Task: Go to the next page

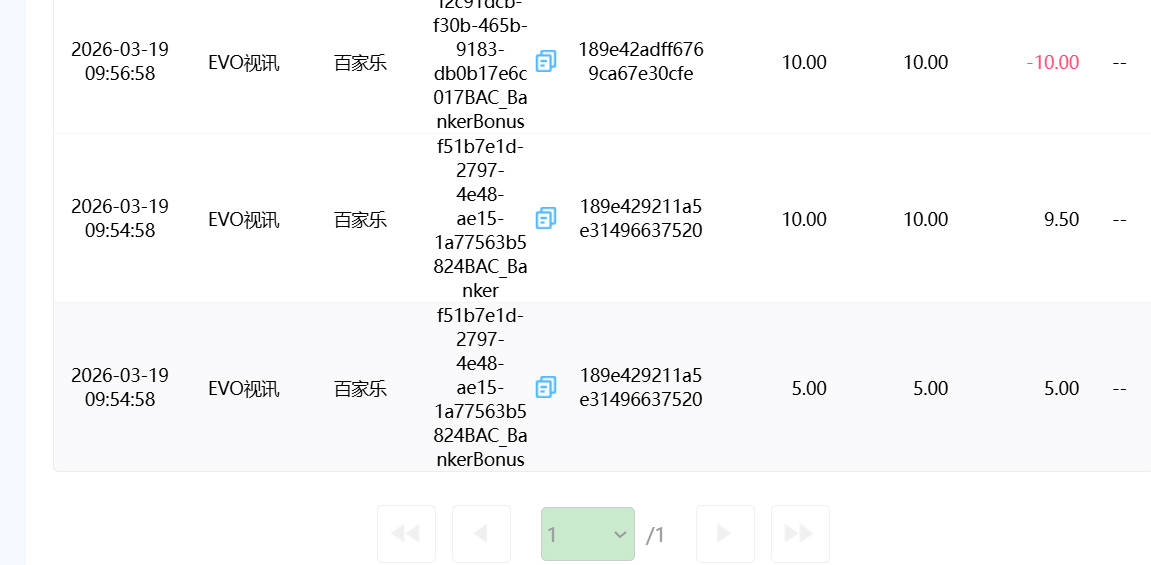Action: coord(725,534)
